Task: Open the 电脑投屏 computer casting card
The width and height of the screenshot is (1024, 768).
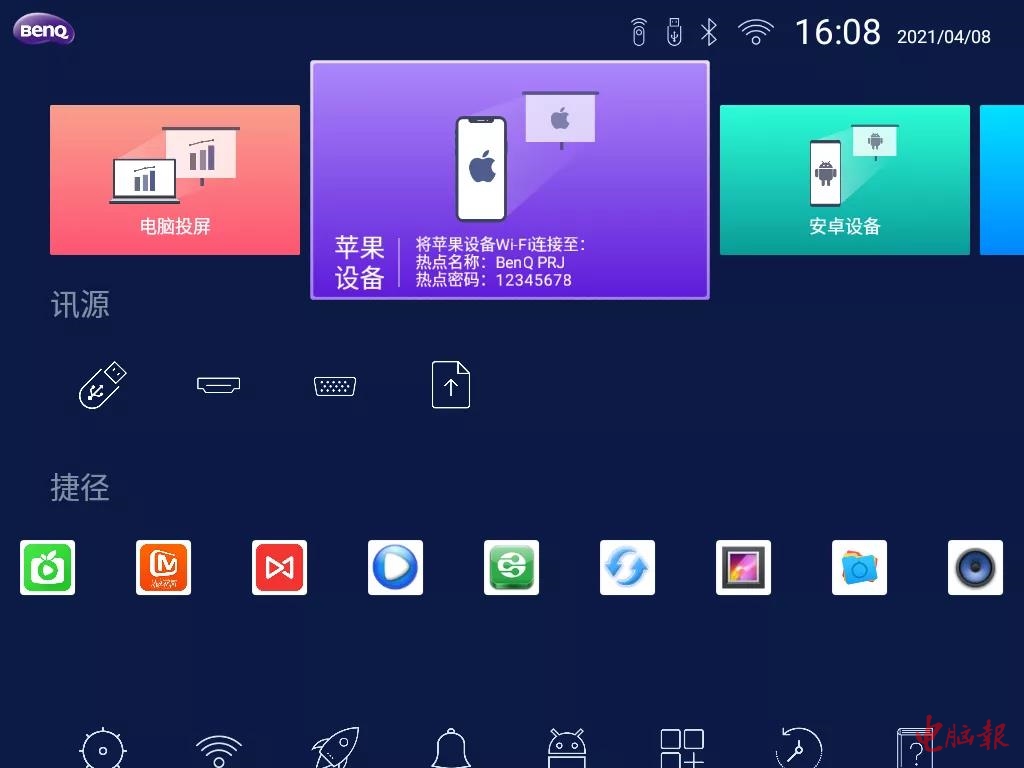Action: pyautogui.click(x=175, y=180)
